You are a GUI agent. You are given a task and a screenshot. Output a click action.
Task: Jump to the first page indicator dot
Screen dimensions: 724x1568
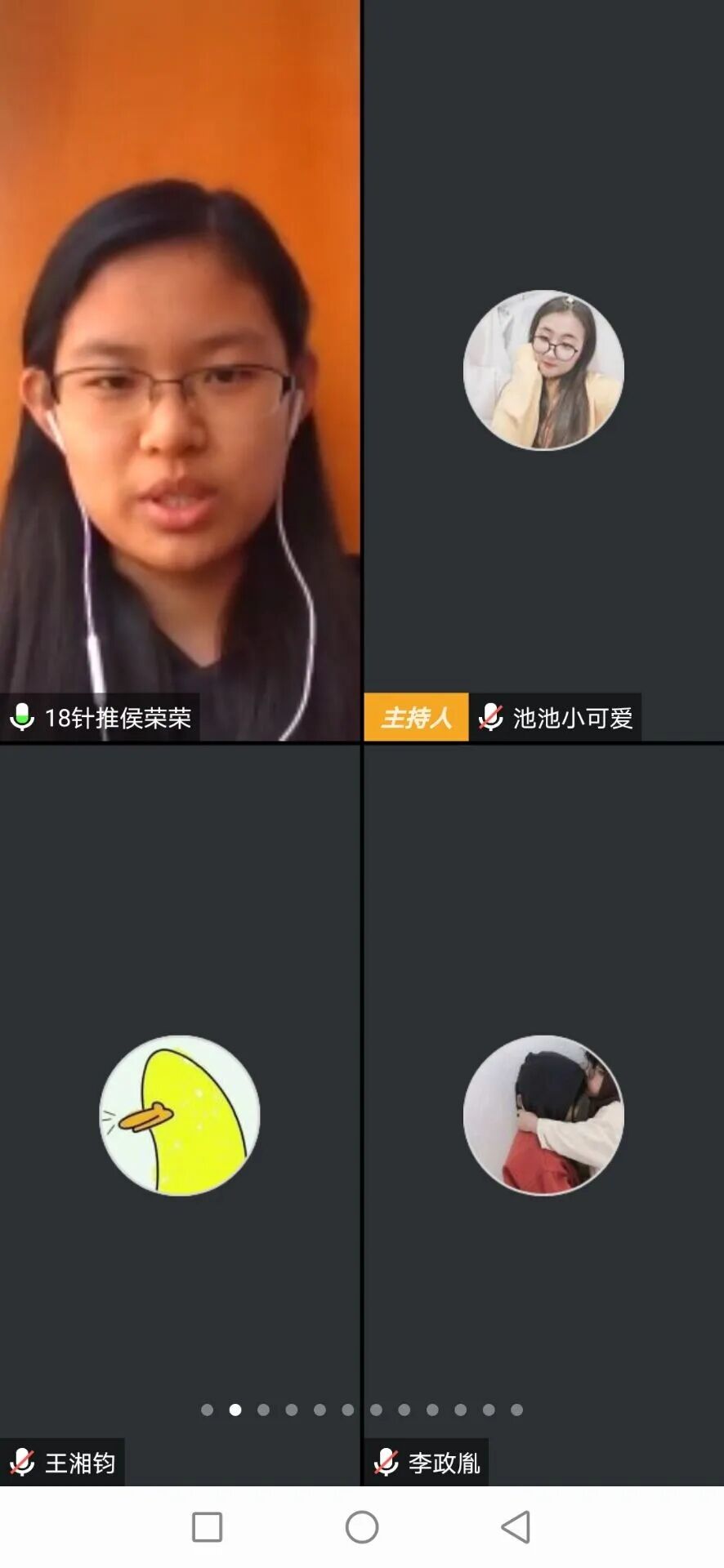tap(207, 1410)
